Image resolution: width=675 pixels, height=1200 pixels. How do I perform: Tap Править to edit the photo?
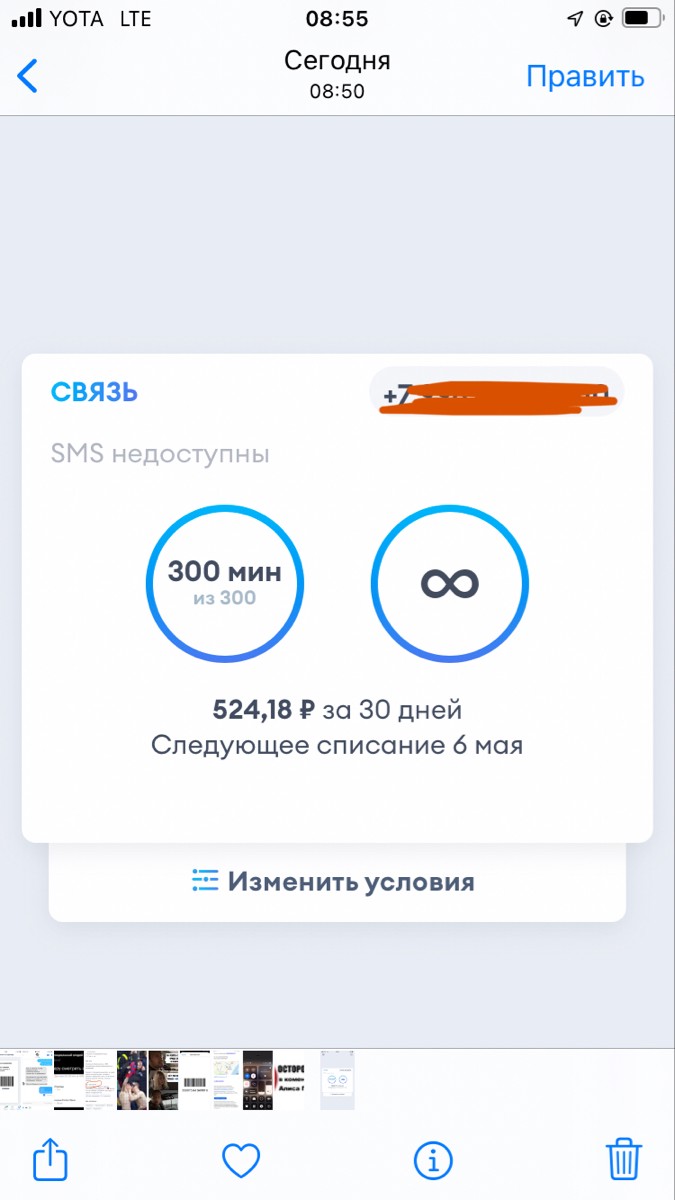click(585, 76)
